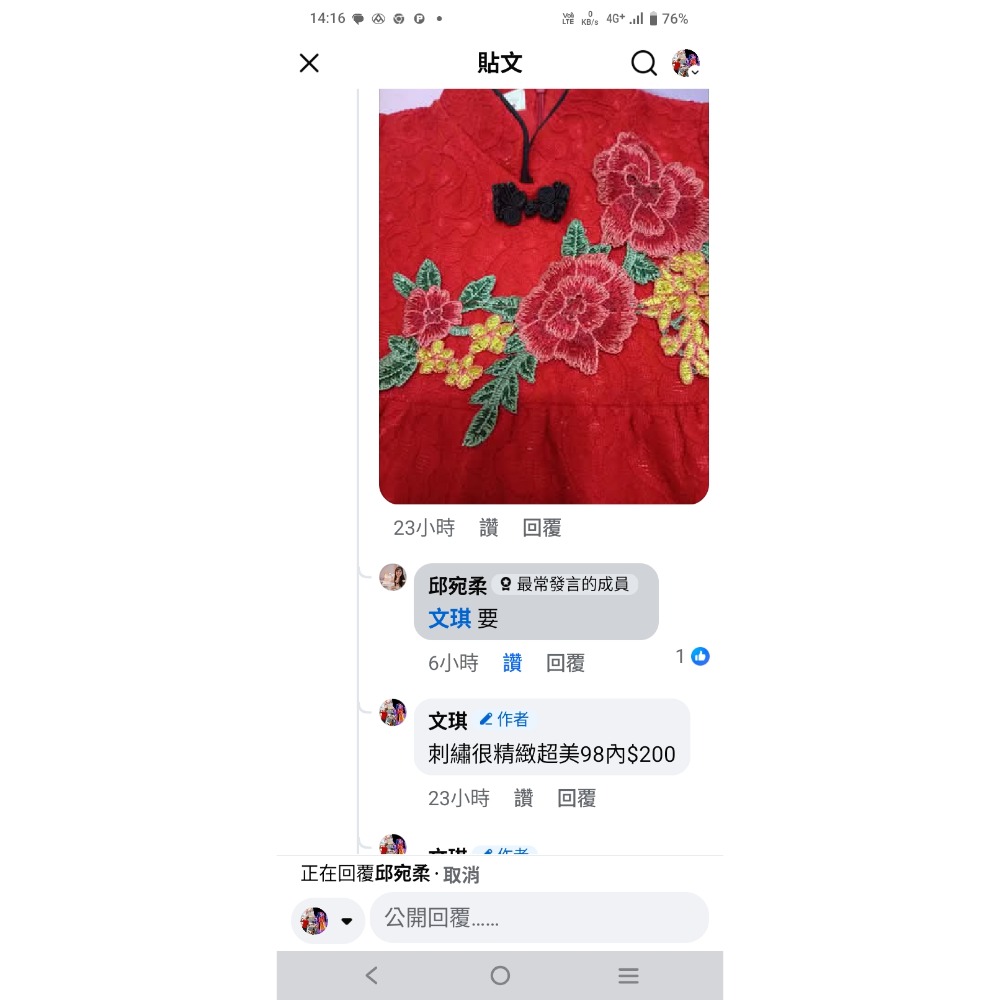Go back using the system back button
Image resolution: width=1000 pixels, height=1000 pixels.
[372, 975]
